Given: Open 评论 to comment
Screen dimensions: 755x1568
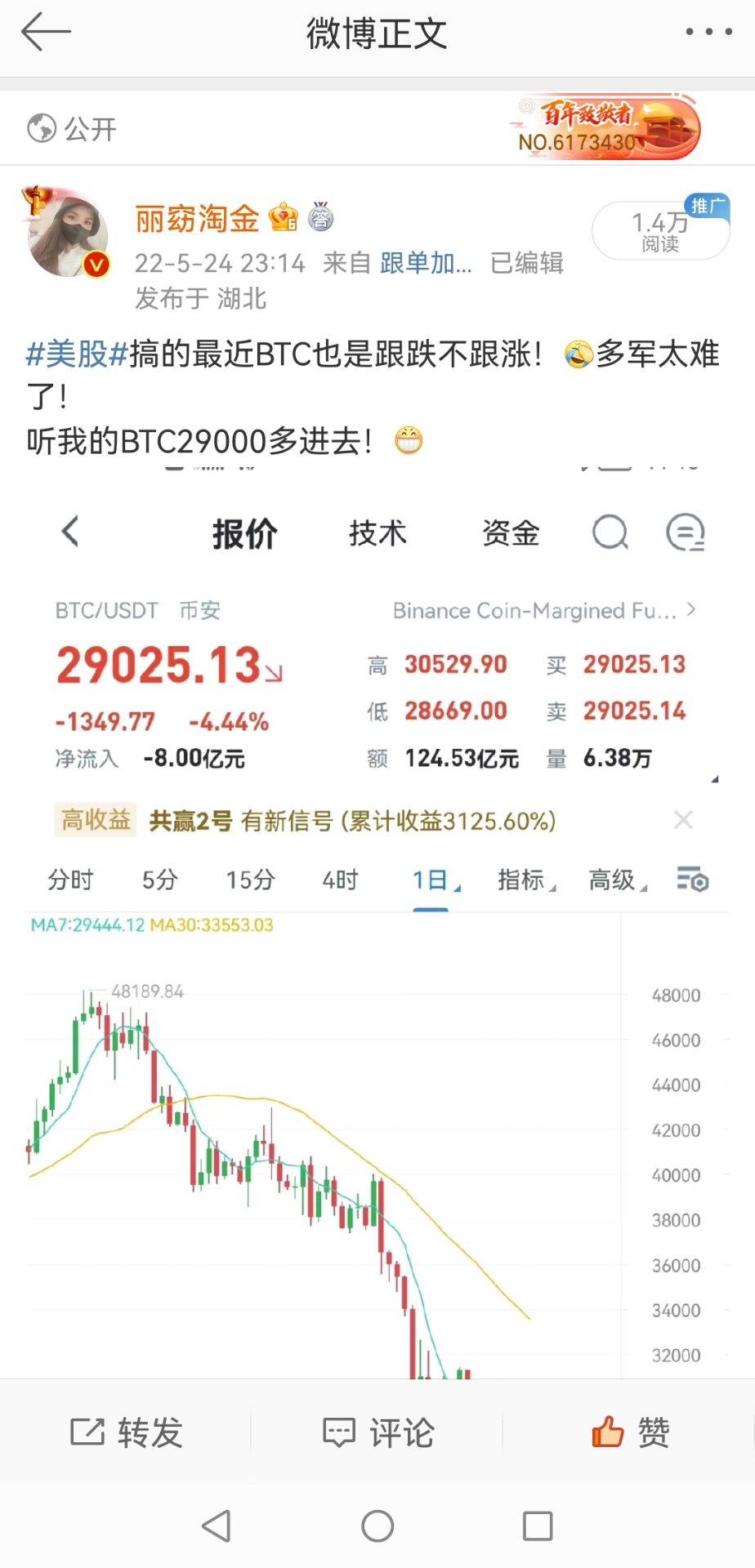Looking at the screenshot, I should click(x=378, y=1432).
